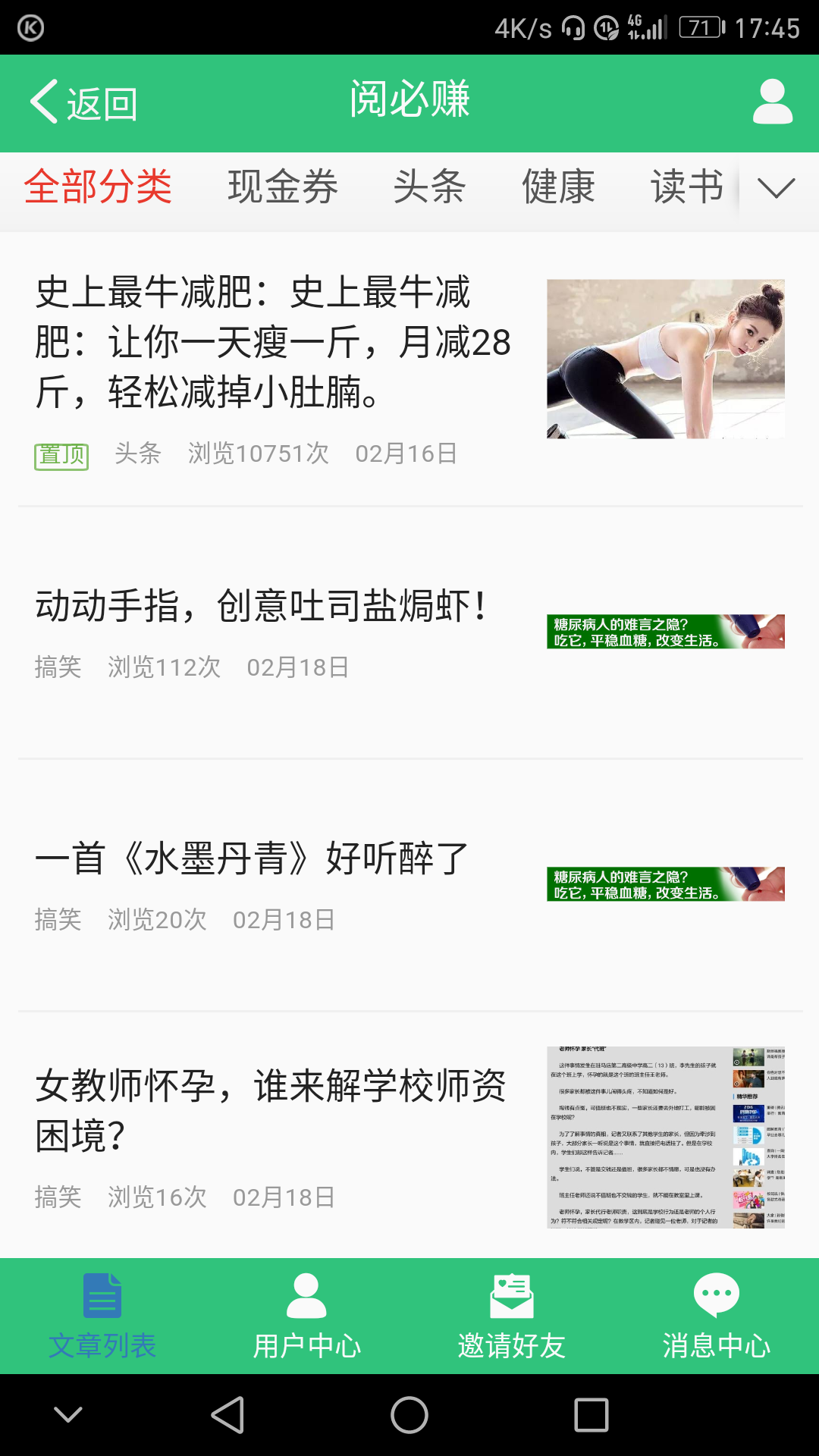This screenshot has width=819, height=1456.
Task: Expand the category list with the down chevron
Action: point(775,190)
